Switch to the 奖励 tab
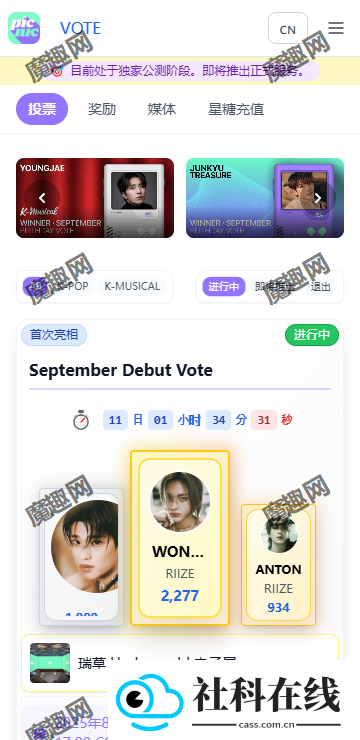 [x=102, y=109]
